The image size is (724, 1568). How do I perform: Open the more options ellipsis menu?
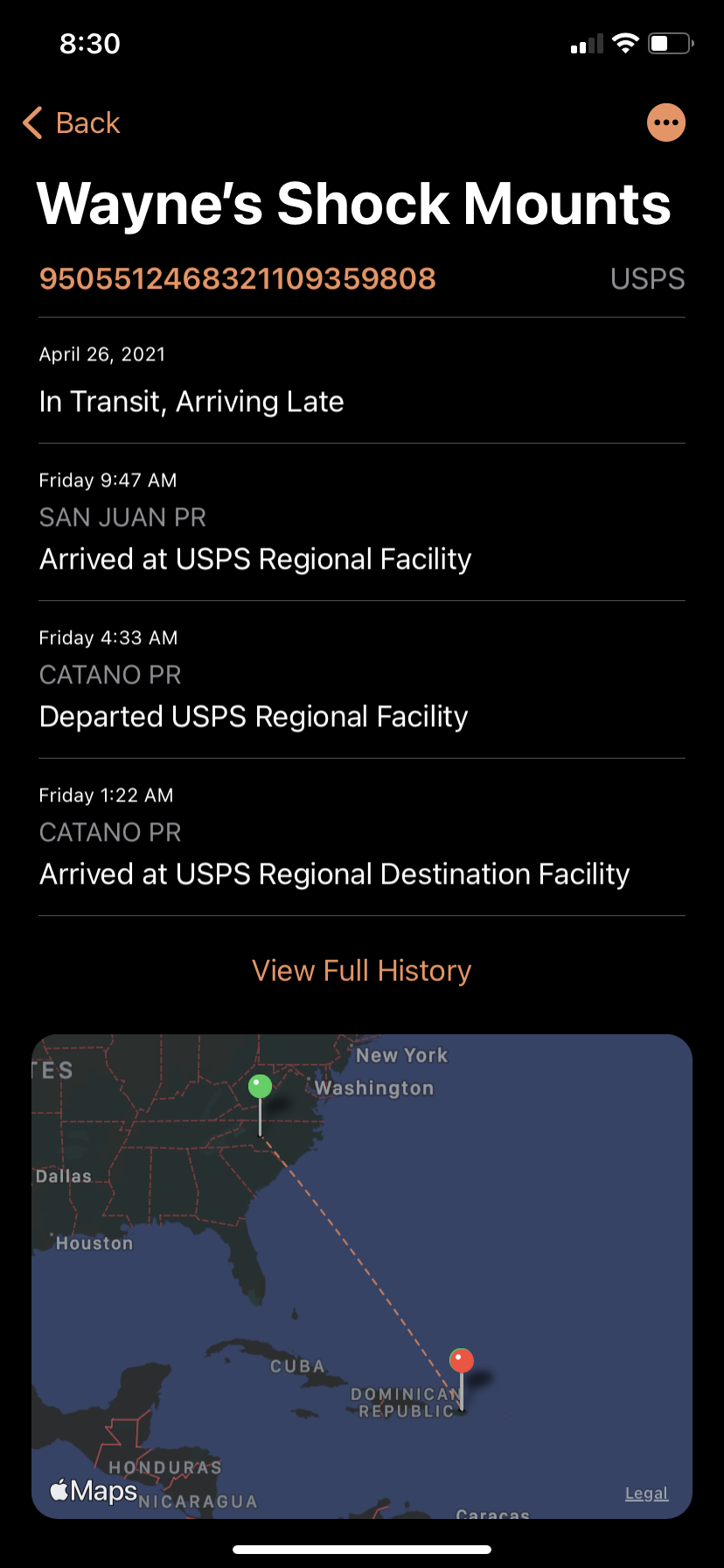[665, 122]
